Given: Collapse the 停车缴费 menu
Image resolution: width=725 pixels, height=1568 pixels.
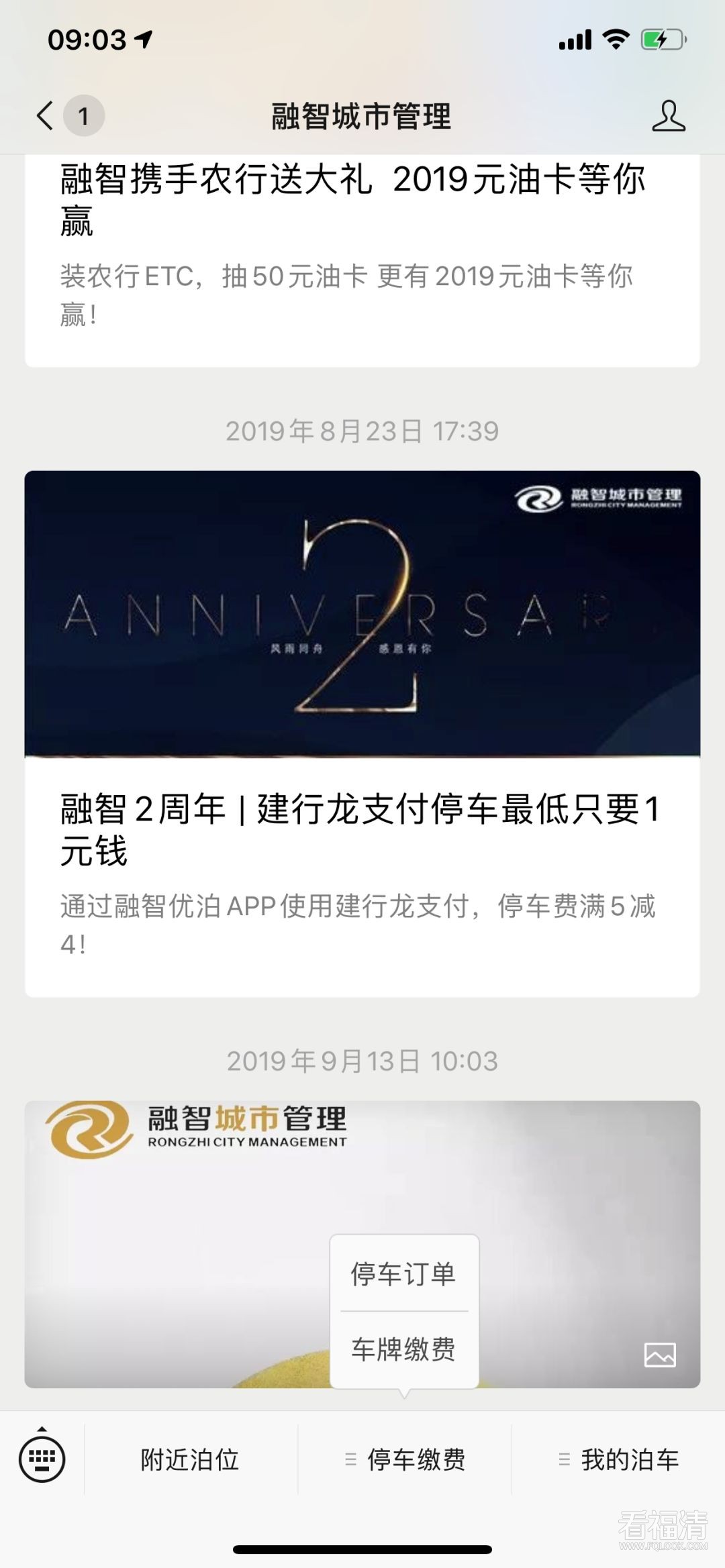Looking at the screenshot, I should [x=405, y=1460].
